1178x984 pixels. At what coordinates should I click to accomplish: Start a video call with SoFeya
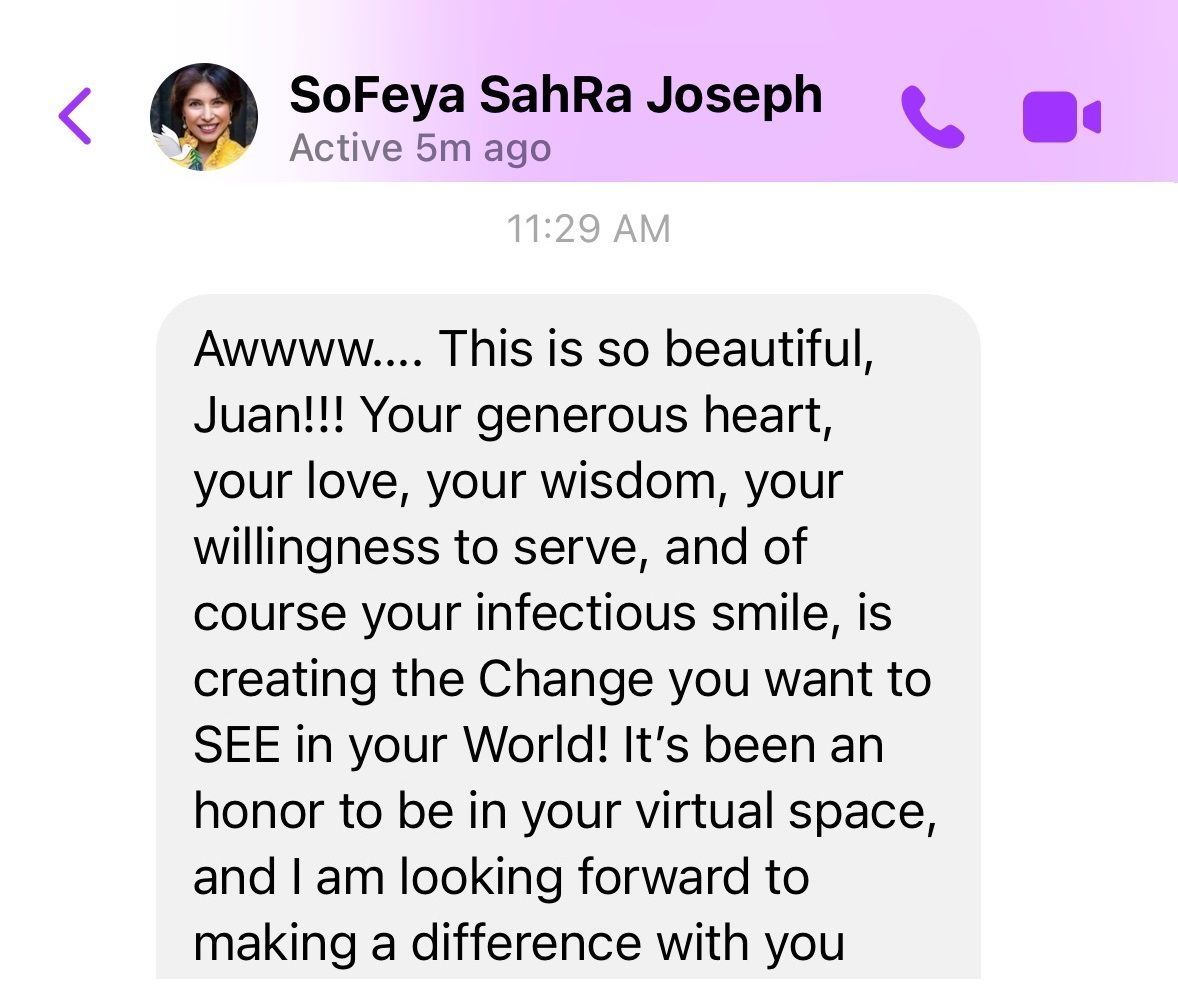click(1061, 117)
